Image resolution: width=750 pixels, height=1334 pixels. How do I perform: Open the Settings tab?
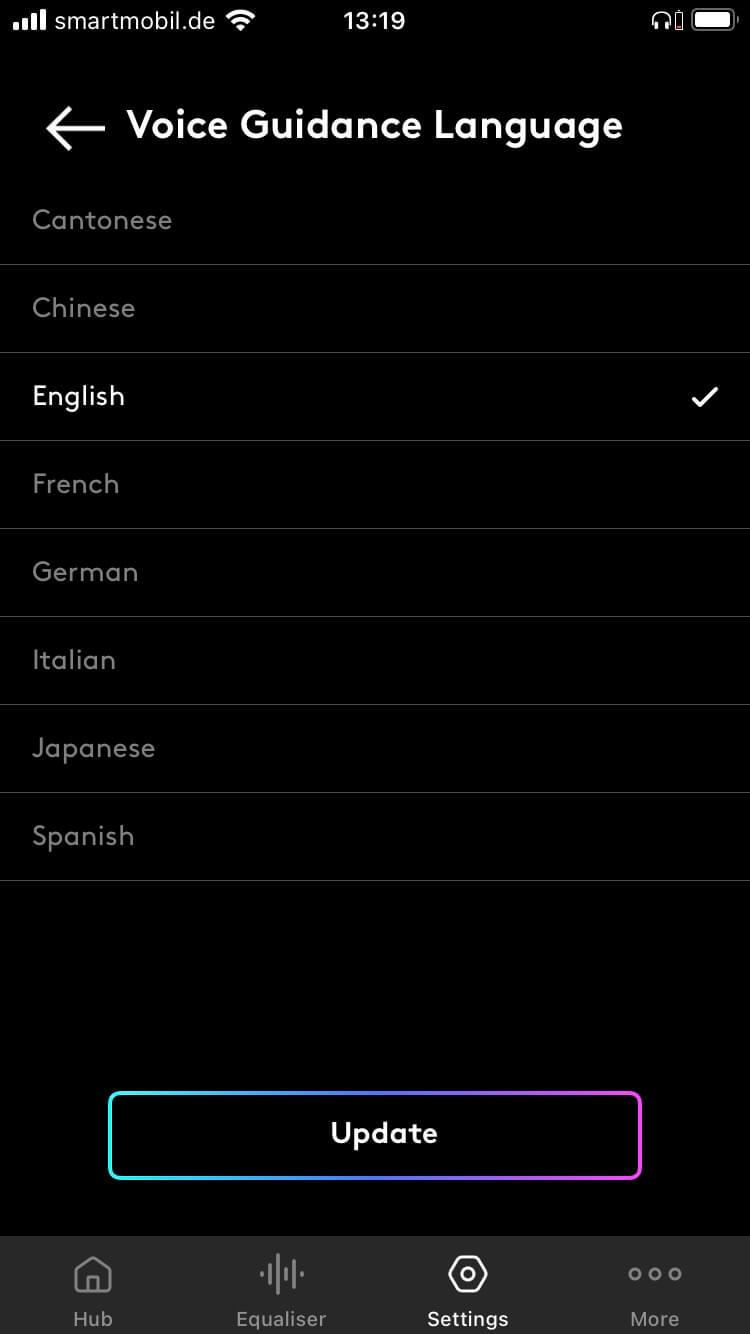[x=468, y=1290]
